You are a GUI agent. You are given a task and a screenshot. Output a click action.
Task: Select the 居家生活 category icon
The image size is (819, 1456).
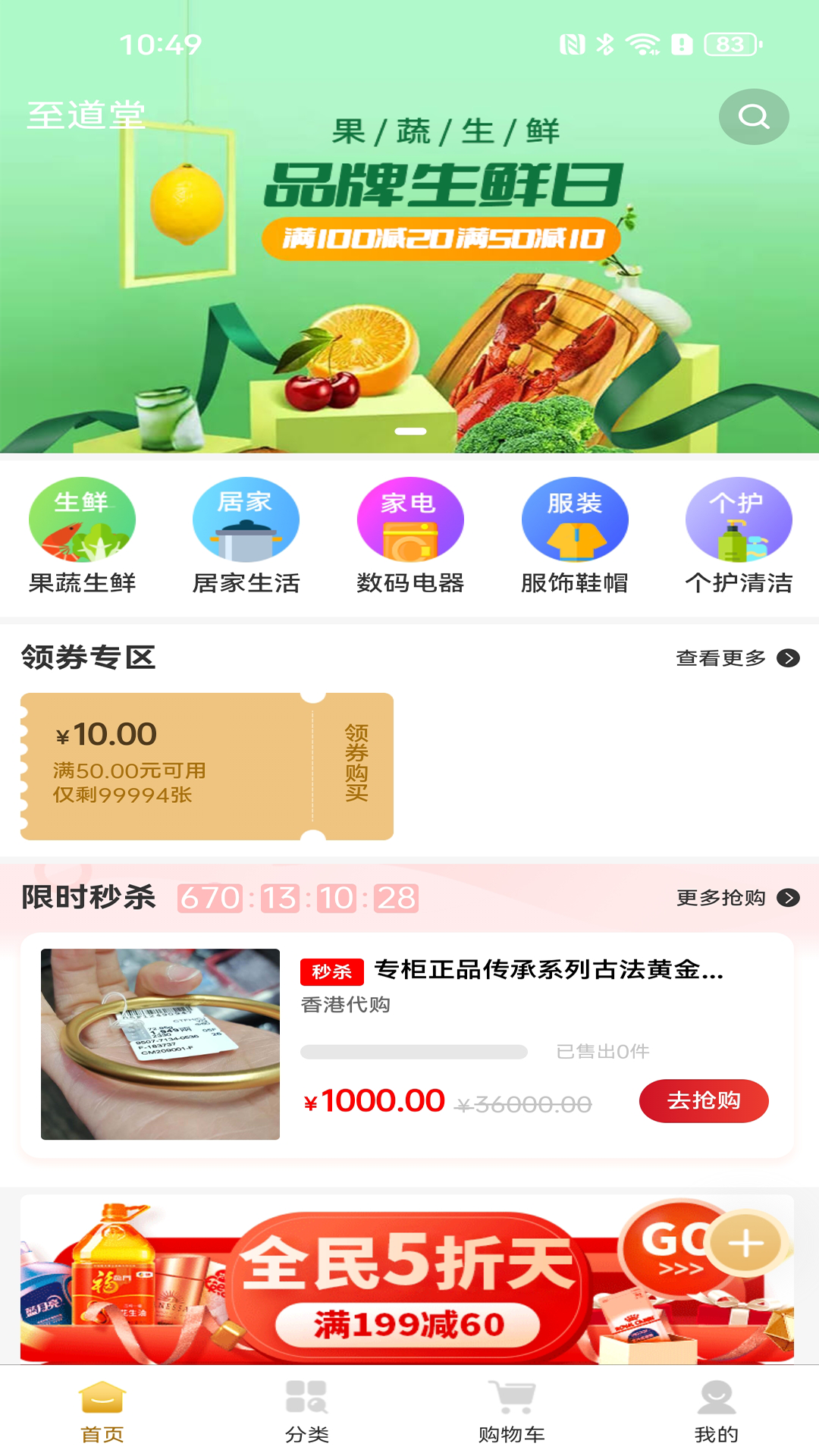pos(246,520)
